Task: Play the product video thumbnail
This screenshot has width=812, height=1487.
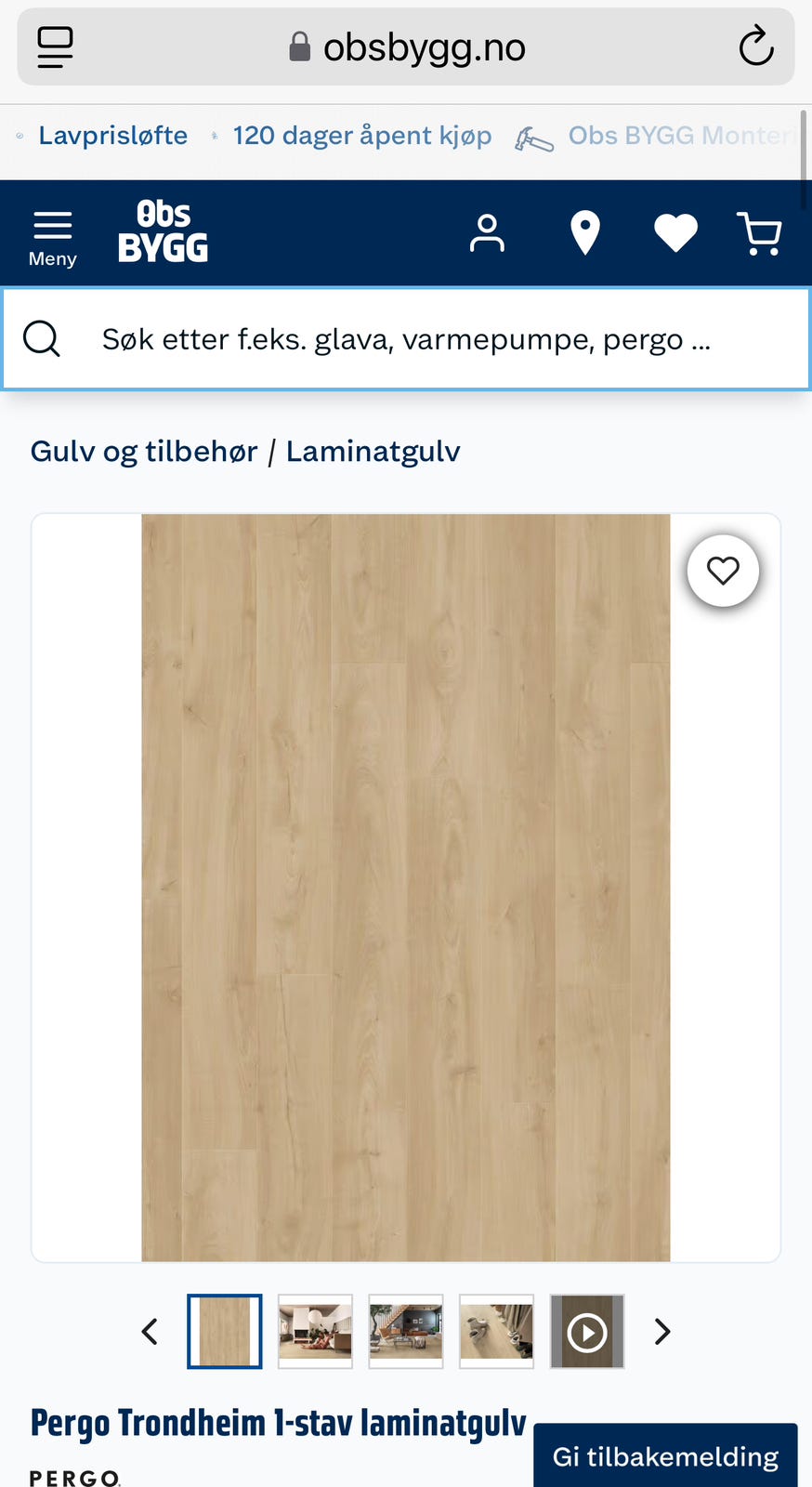Action: coord(586,1331)
